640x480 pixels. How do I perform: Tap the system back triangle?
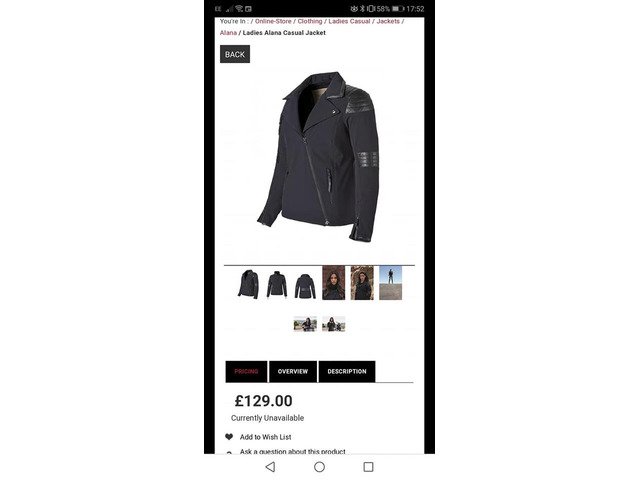pyautogui.click(x=270, y=467)
